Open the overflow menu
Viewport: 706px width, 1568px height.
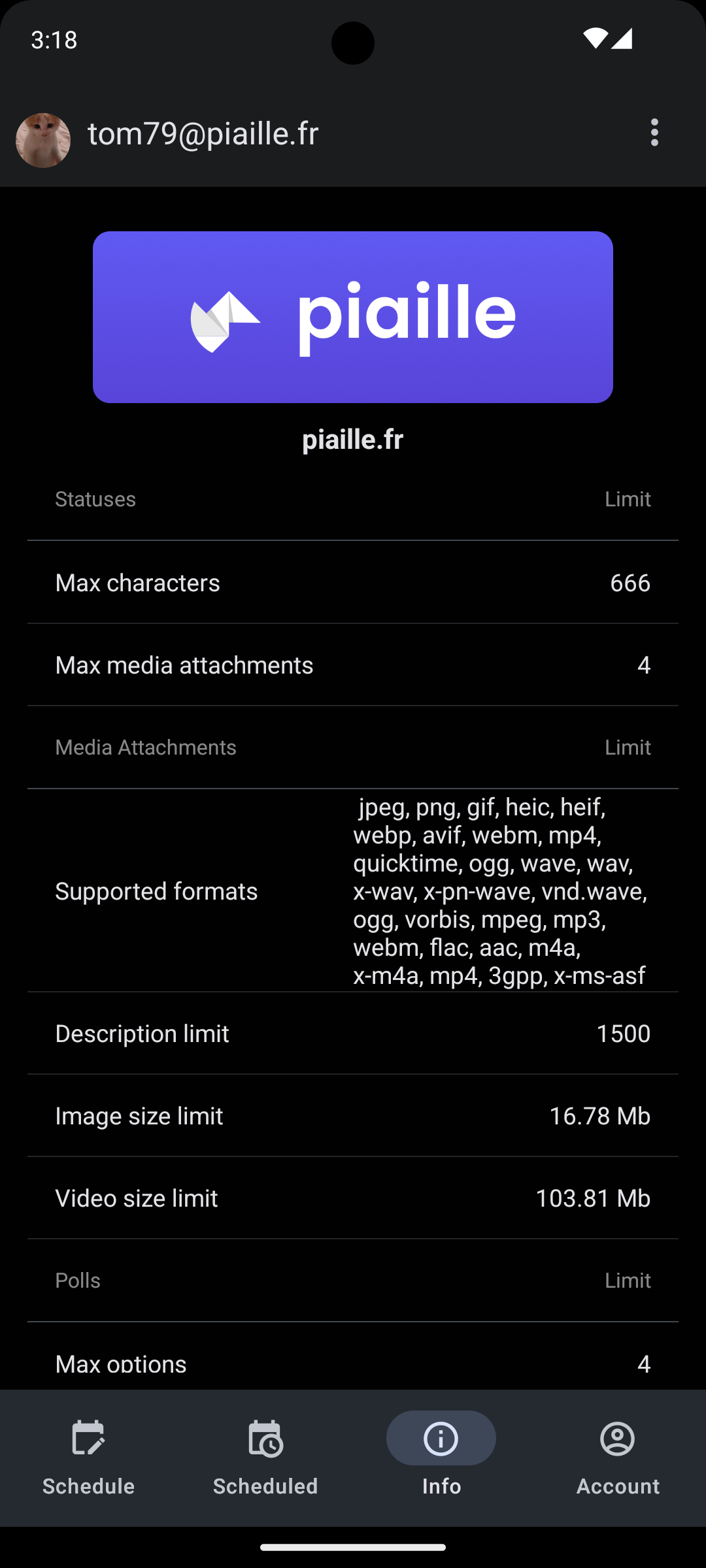coord(654,133)
